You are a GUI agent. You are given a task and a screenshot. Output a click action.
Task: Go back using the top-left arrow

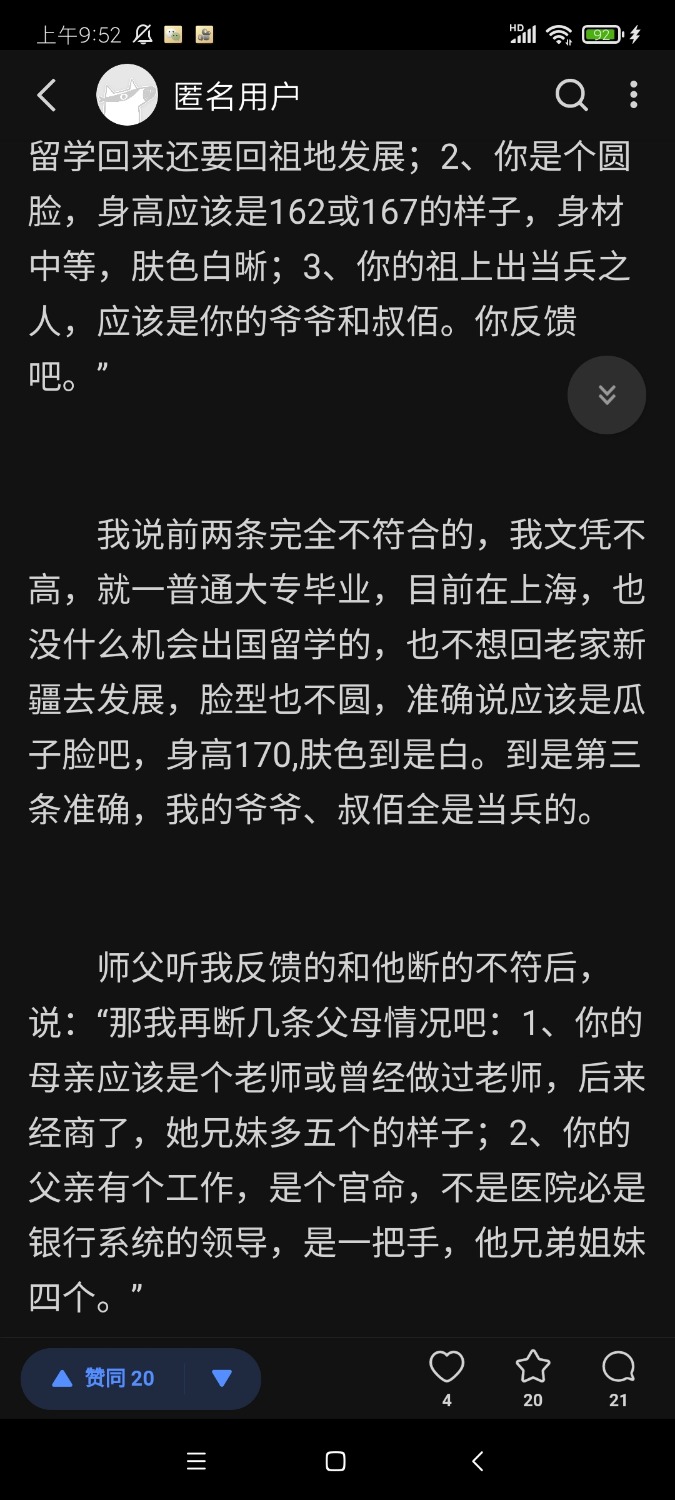pos(46,95)
